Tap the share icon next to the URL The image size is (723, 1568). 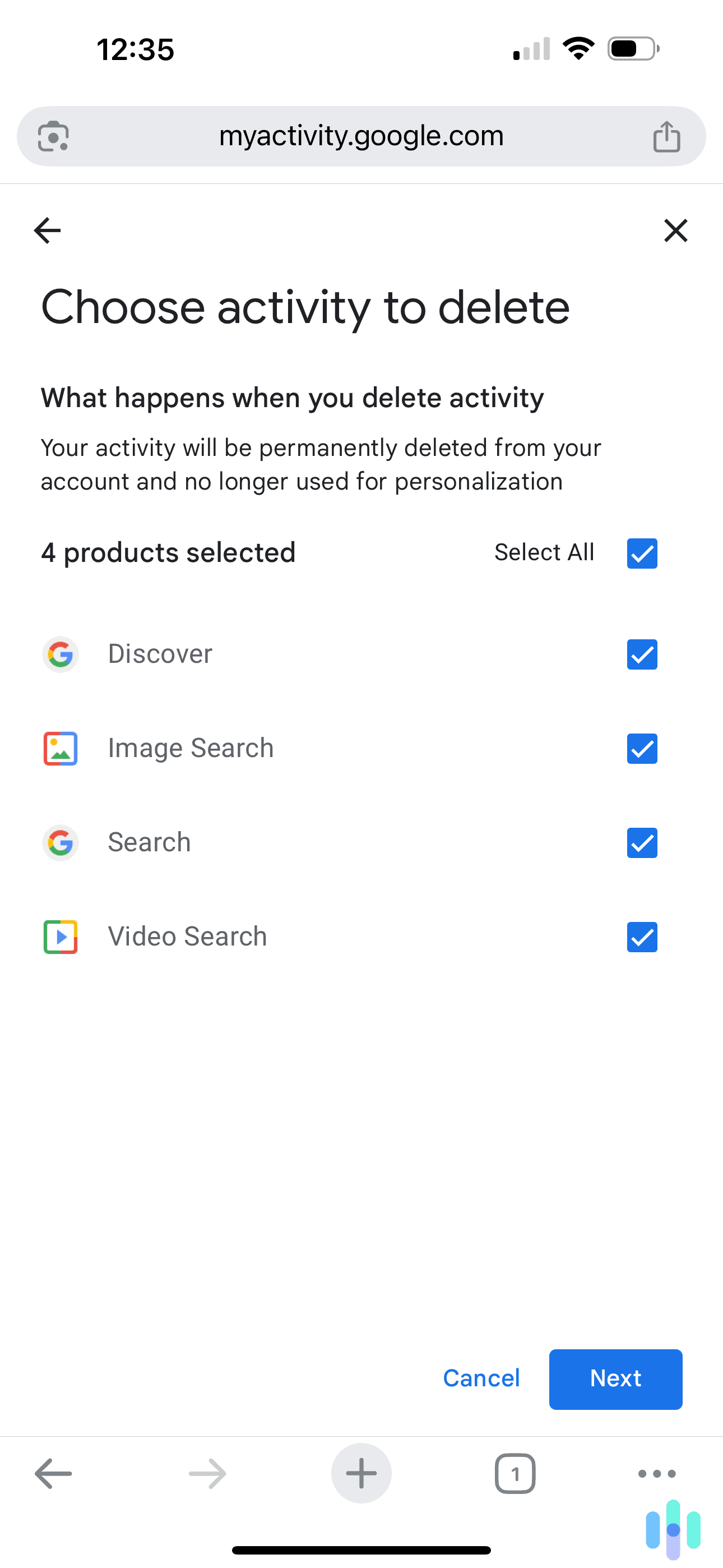tap(668, 136)
